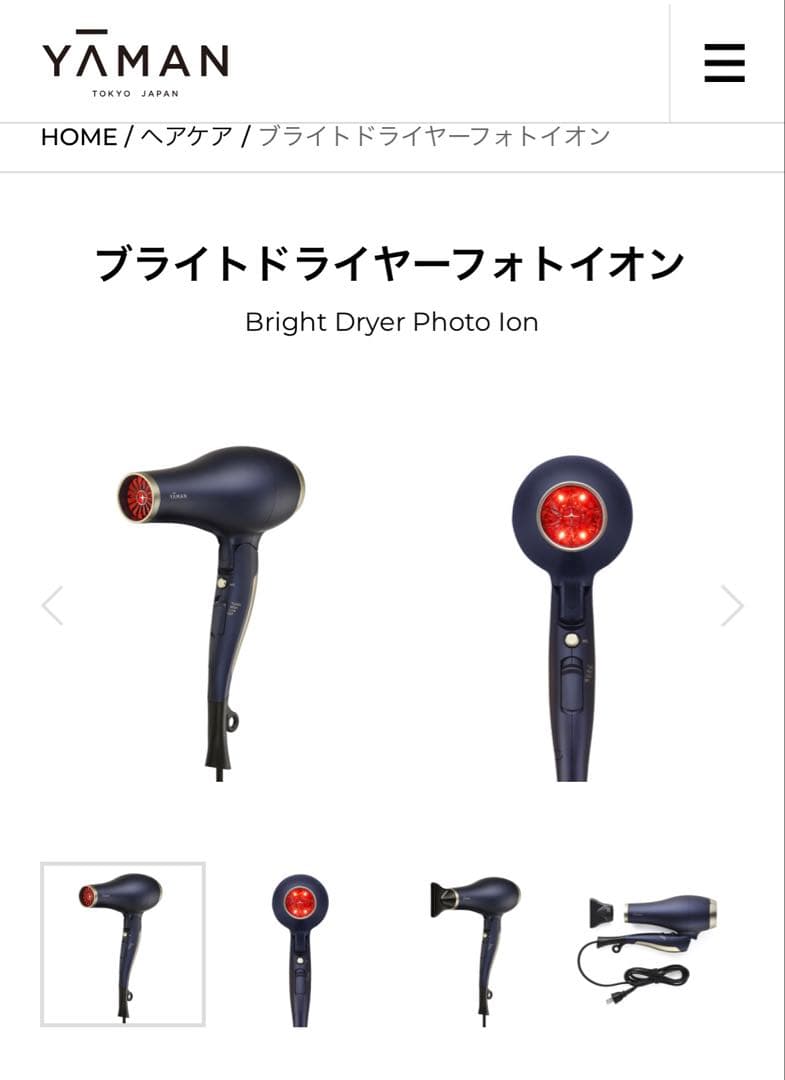Viewport: 785px width, 1080px height.
Task: Show the previous product image
Action: click(x=52, y=606)
